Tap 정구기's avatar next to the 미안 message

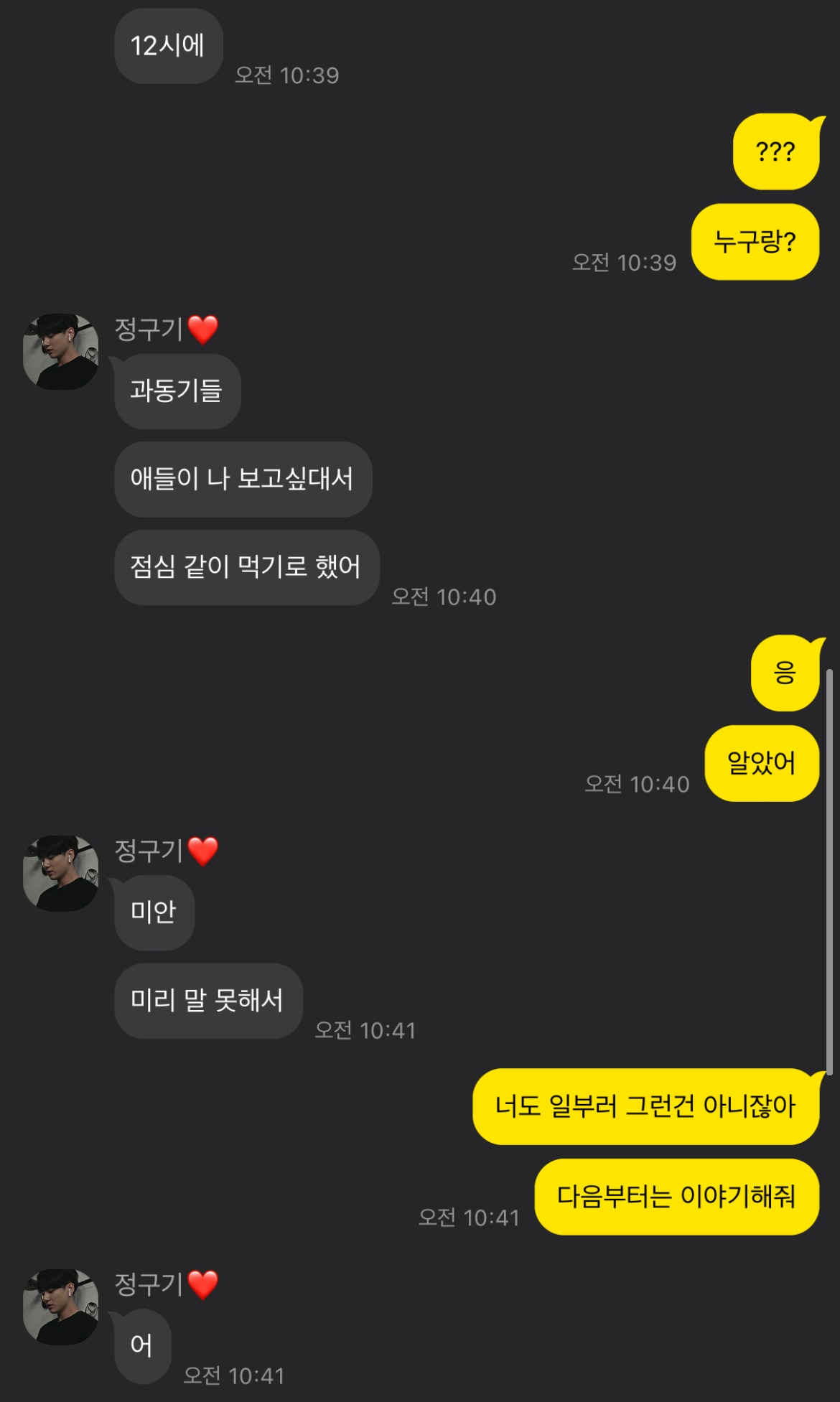point(61,874)
